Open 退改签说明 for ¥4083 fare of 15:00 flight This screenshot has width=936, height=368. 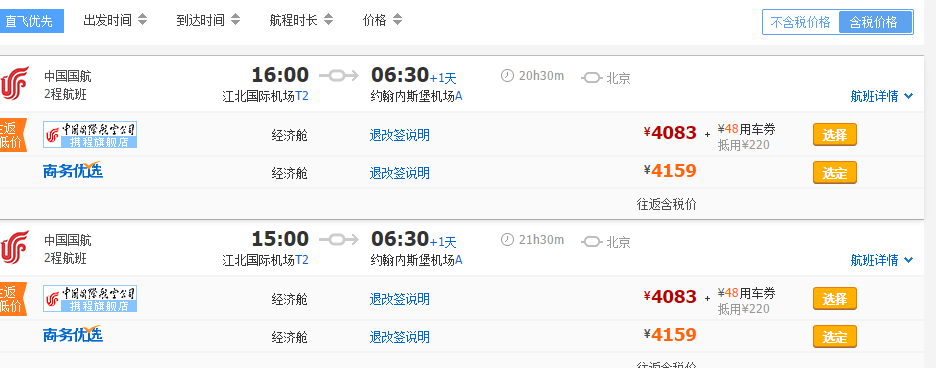[x=399, y=299]
